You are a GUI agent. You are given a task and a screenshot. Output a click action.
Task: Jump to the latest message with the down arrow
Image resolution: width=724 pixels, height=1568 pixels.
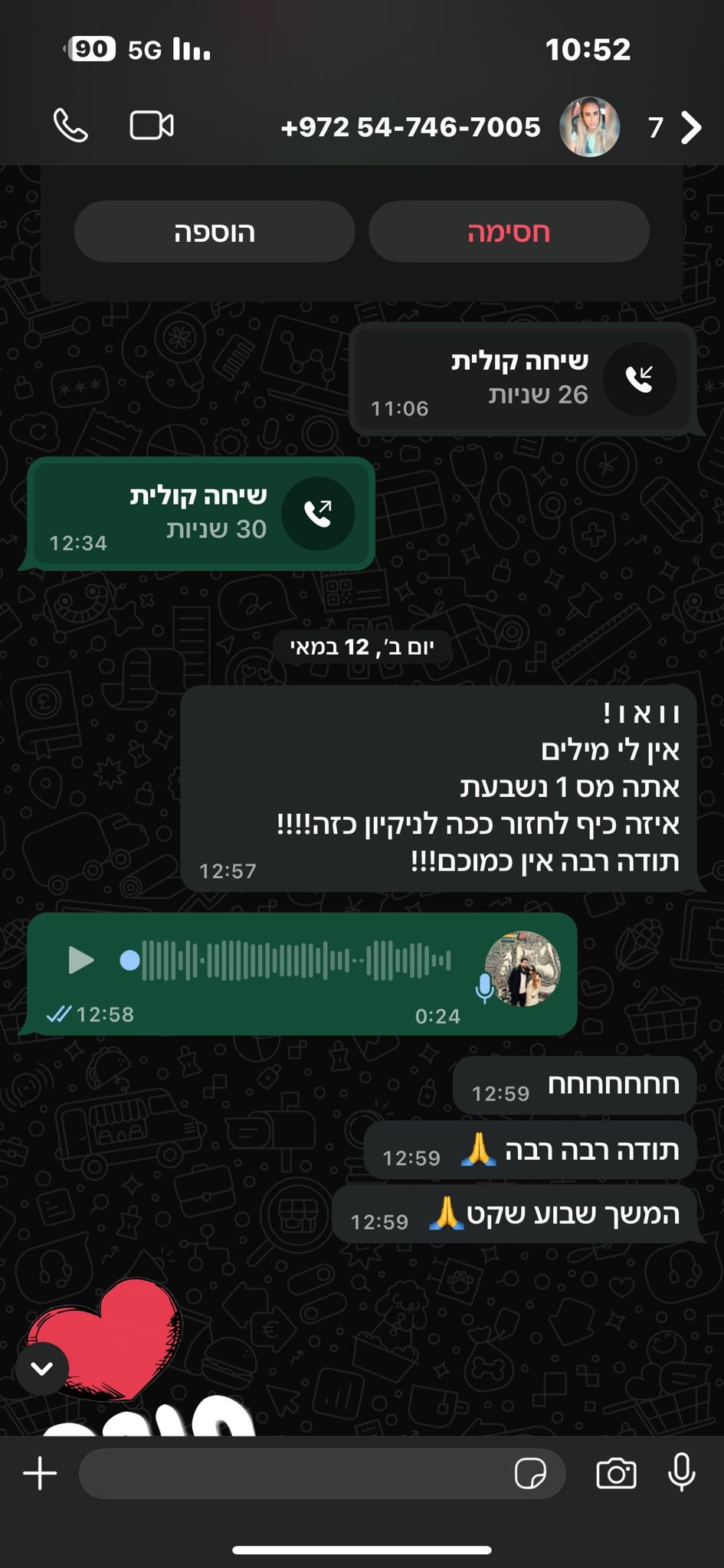(42, 1368)
